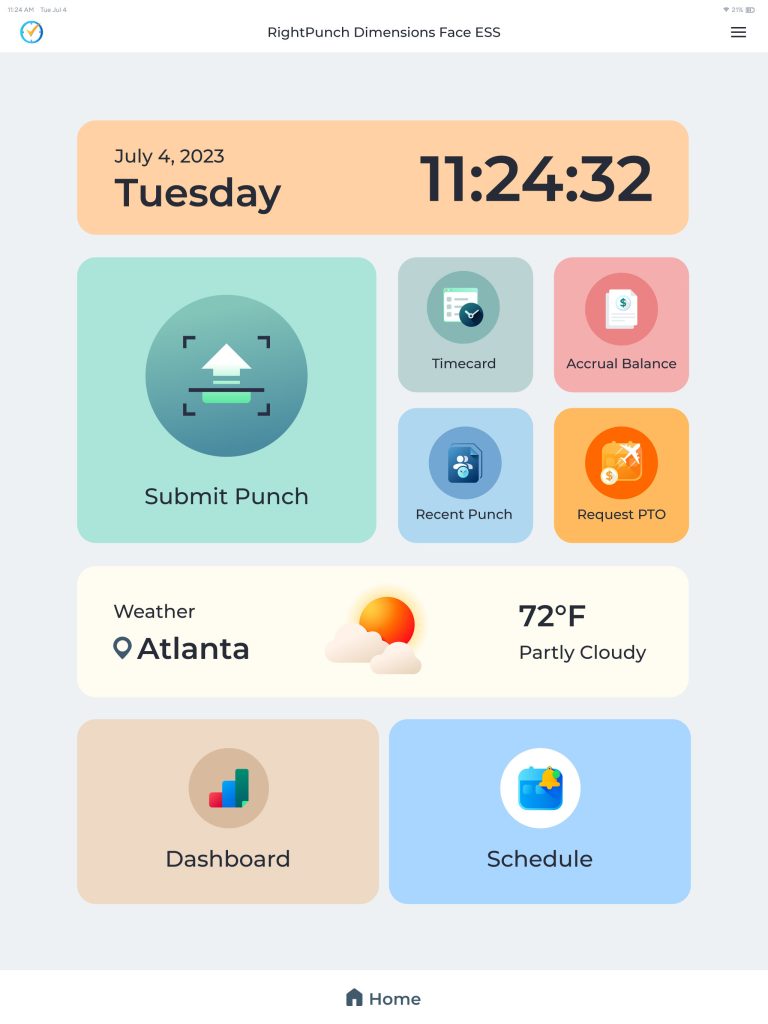Open the hamburger menu
This screenshot has height=1024, width=768.
[x=738, y=32]
